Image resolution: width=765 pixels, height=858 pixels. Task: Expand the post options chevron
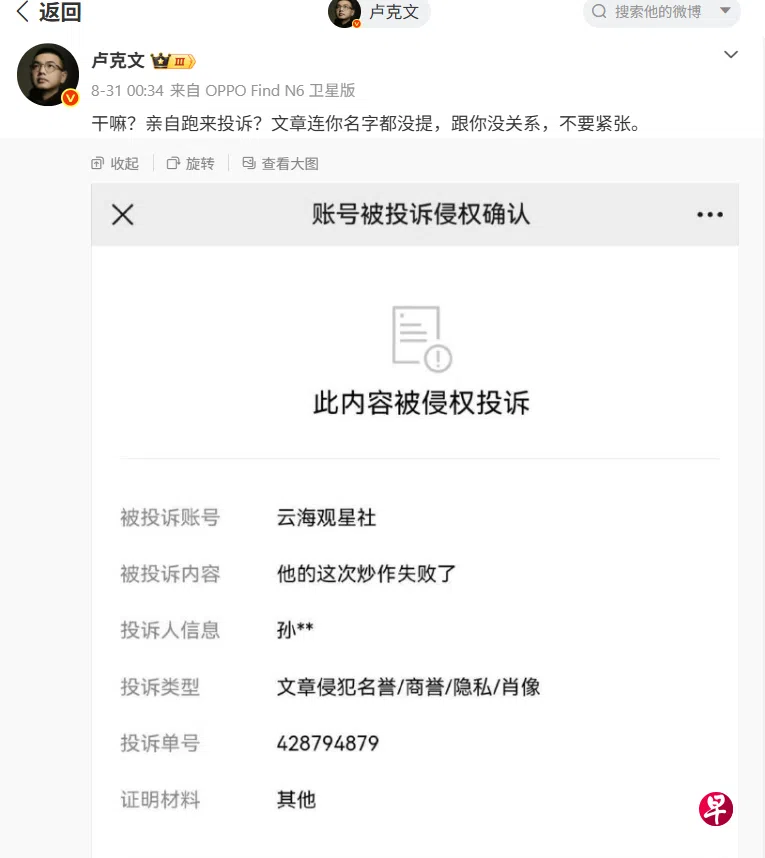[x=731, y=54]
